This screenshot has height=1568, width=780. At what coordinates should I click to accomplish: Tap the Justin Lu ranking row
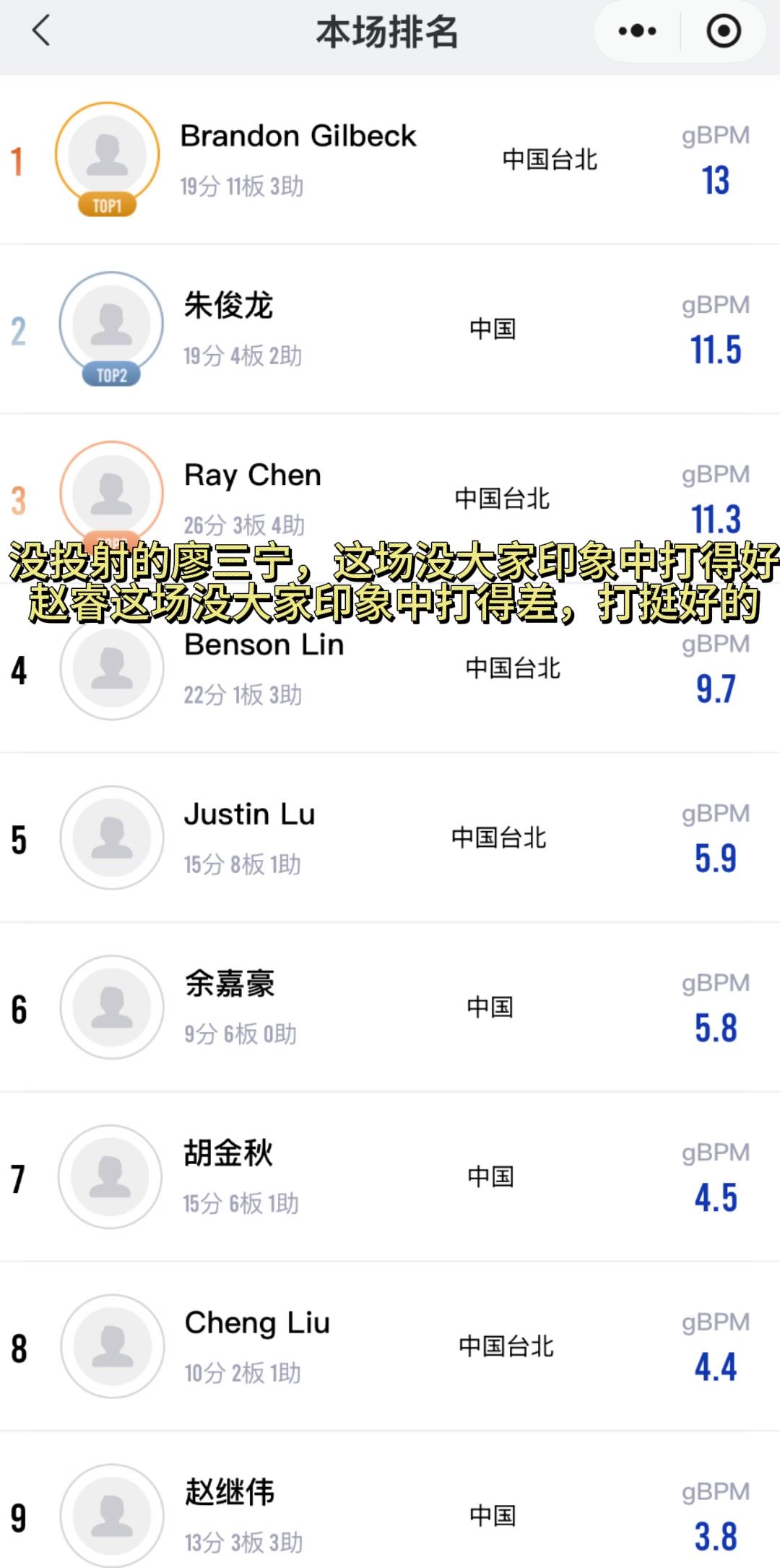click(390, 838)
